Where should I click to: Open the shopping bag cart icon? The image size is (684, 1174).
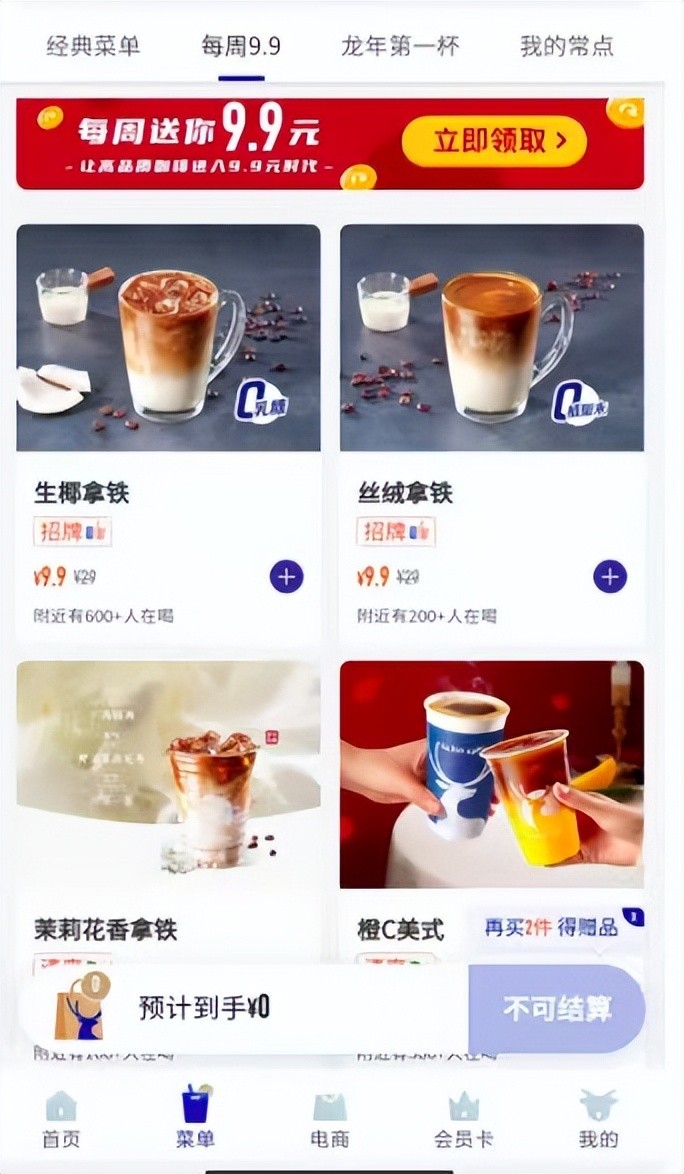tap(78, 1008)
